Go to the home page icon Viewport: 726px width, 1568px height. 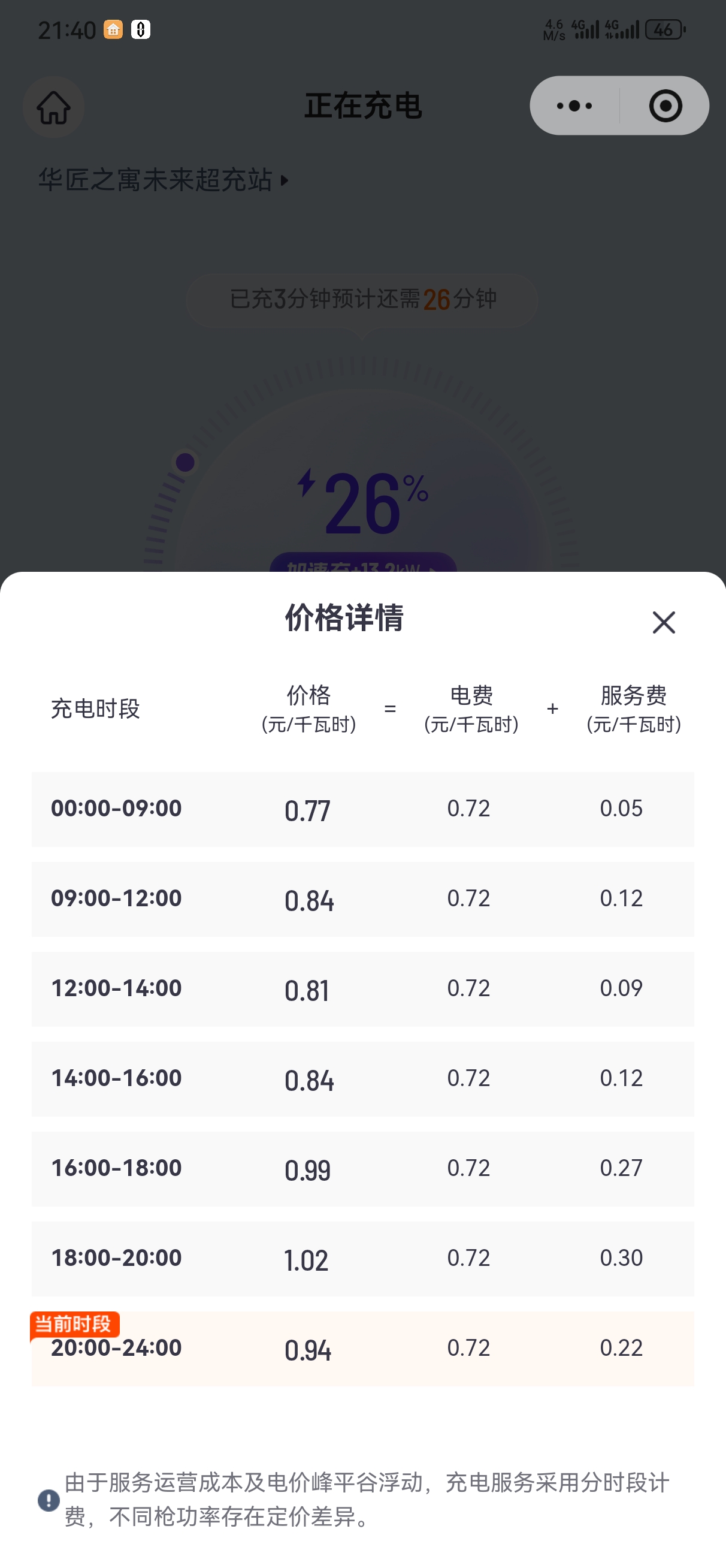click(53, 107)
